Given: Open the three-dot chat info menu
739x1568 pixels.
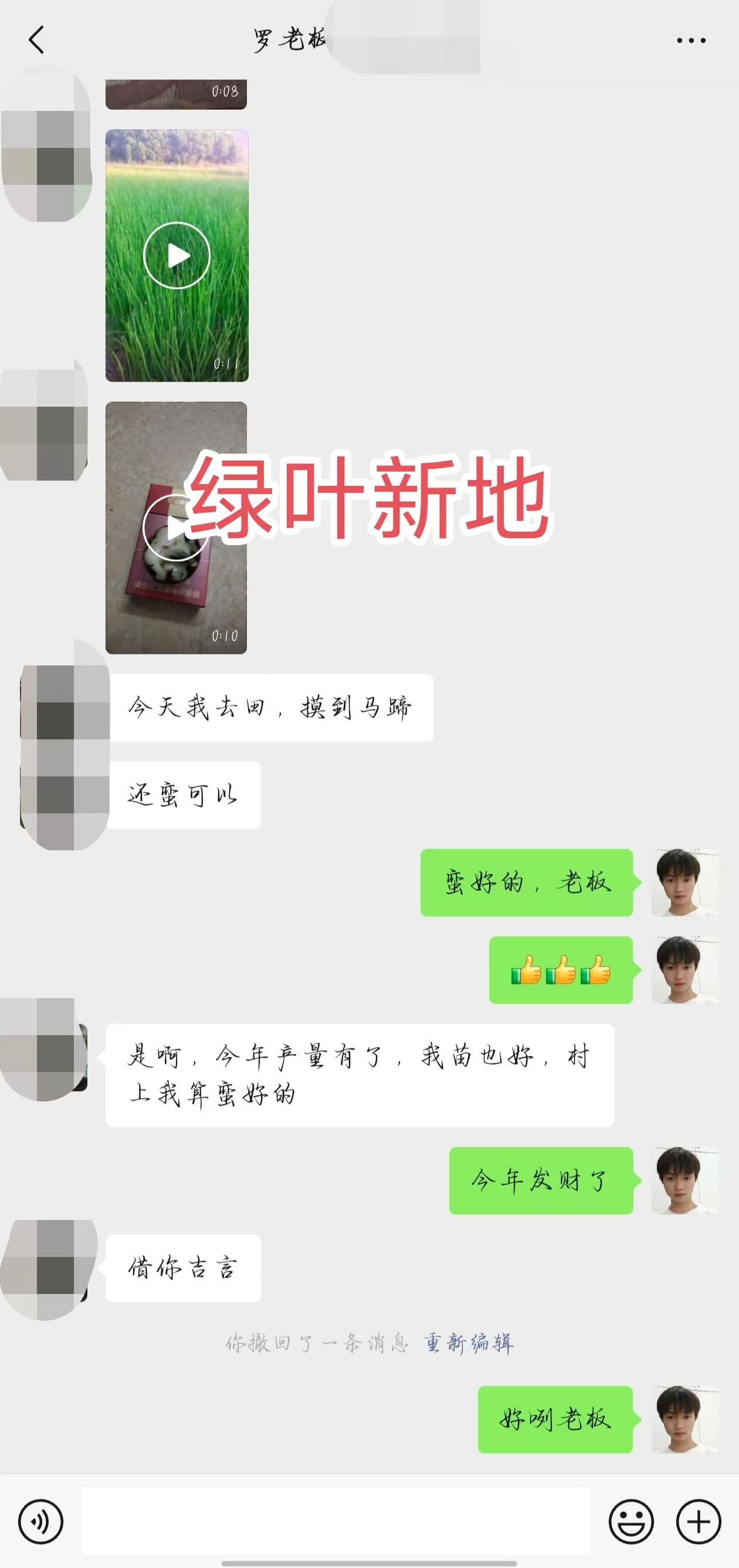Looking at the screenshot, I should [691, 40].
